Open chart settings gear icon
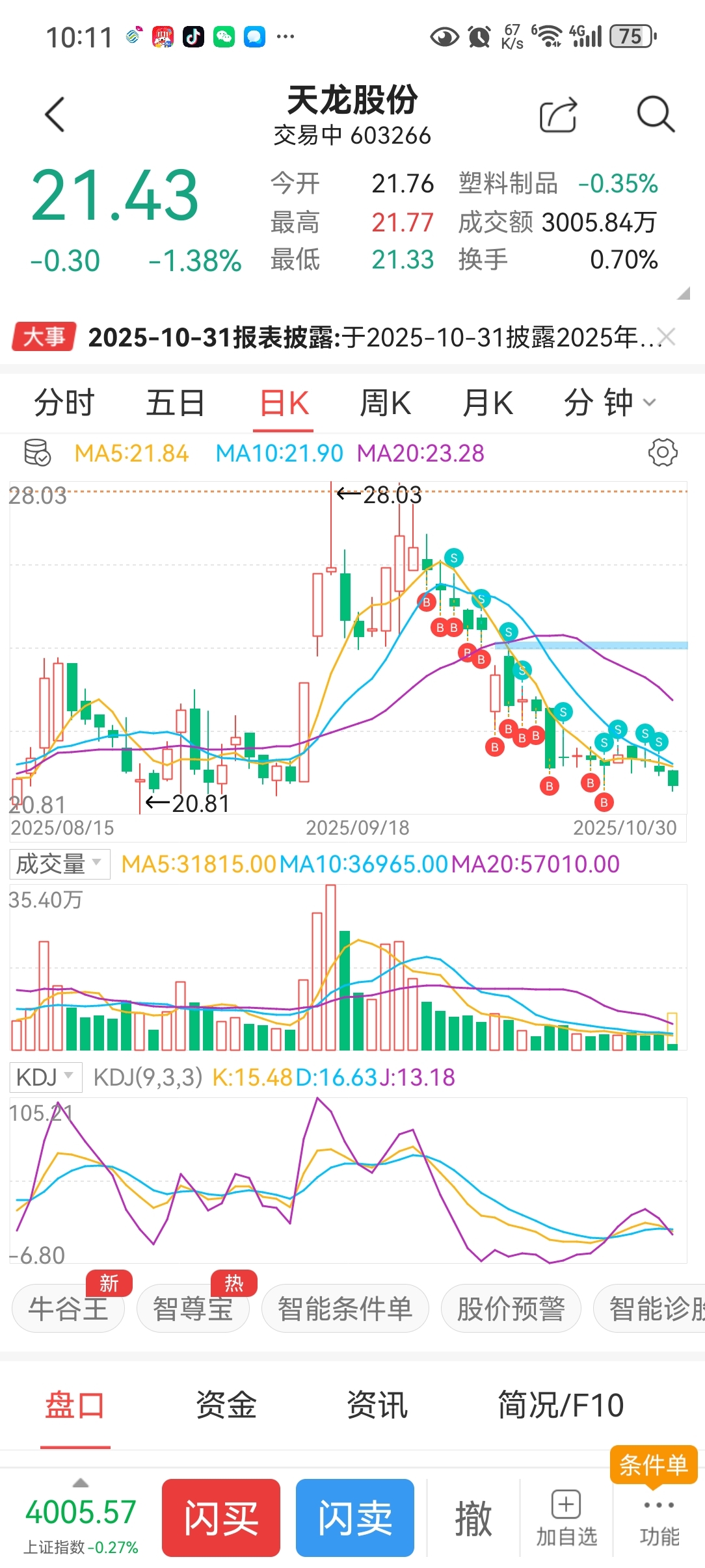Viewport: 705px width, 1568px height. [663, 452]
